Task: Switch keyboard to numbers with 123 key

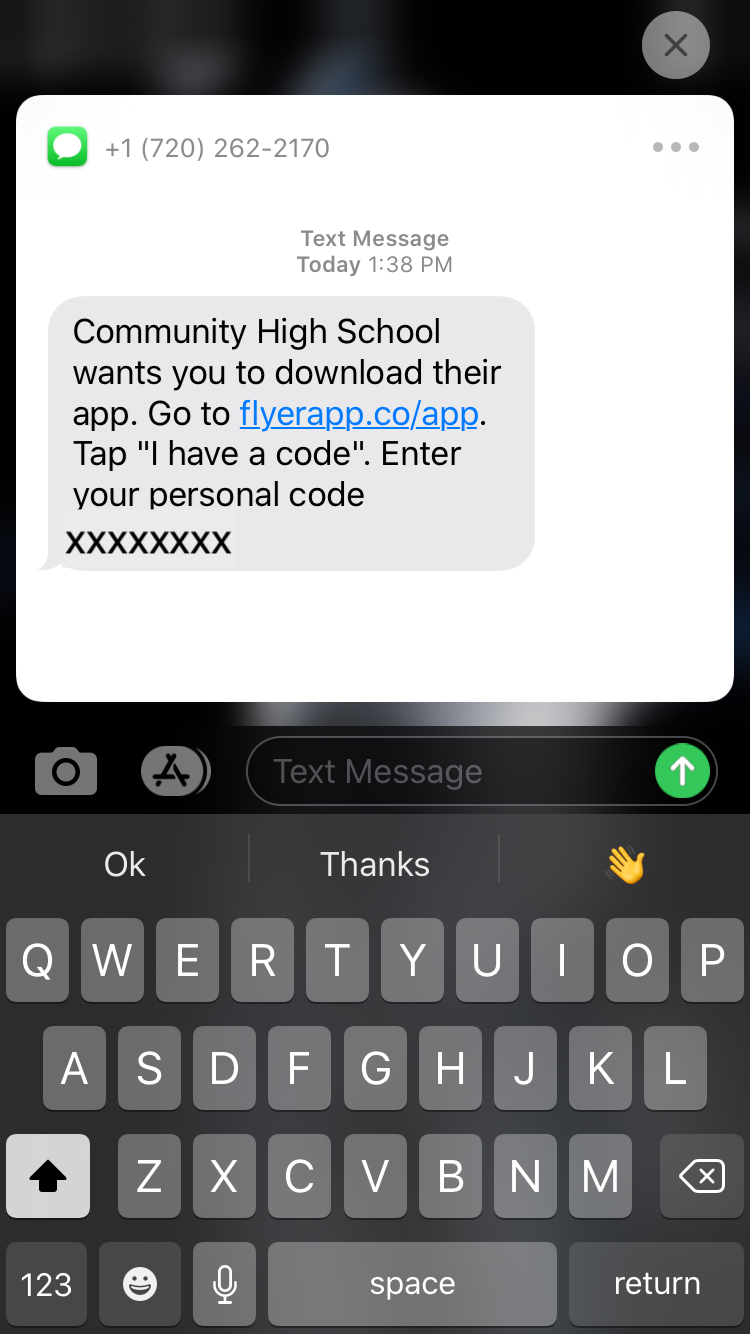Action: 47,1284
